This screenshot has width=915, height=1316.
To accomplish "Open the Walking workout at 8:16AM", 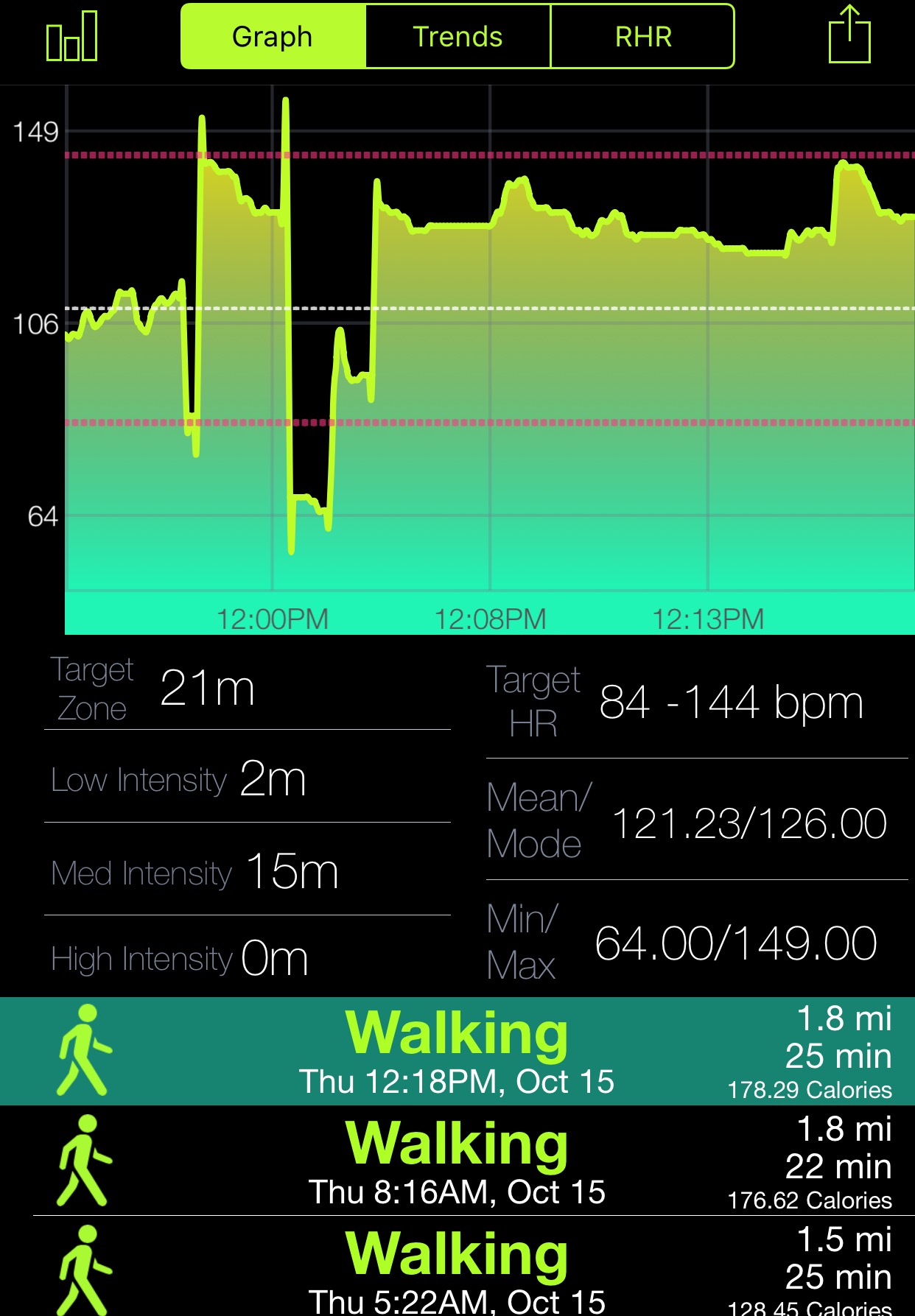I will (457, 1161).
